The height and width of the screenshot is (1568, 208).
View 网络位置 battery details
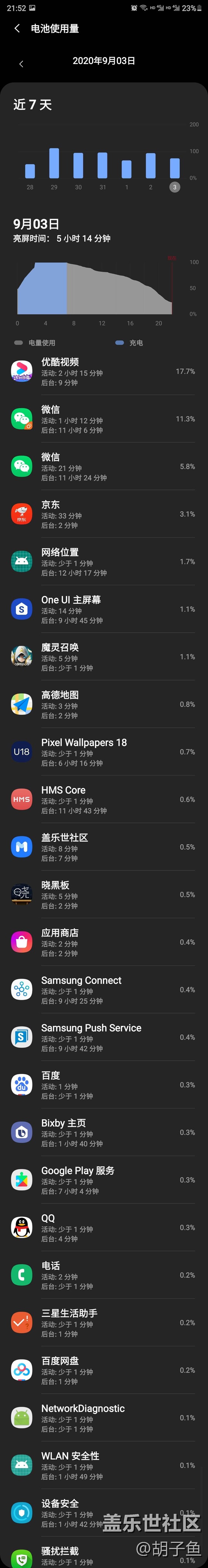pyautogui.click(x=103, y=562)
